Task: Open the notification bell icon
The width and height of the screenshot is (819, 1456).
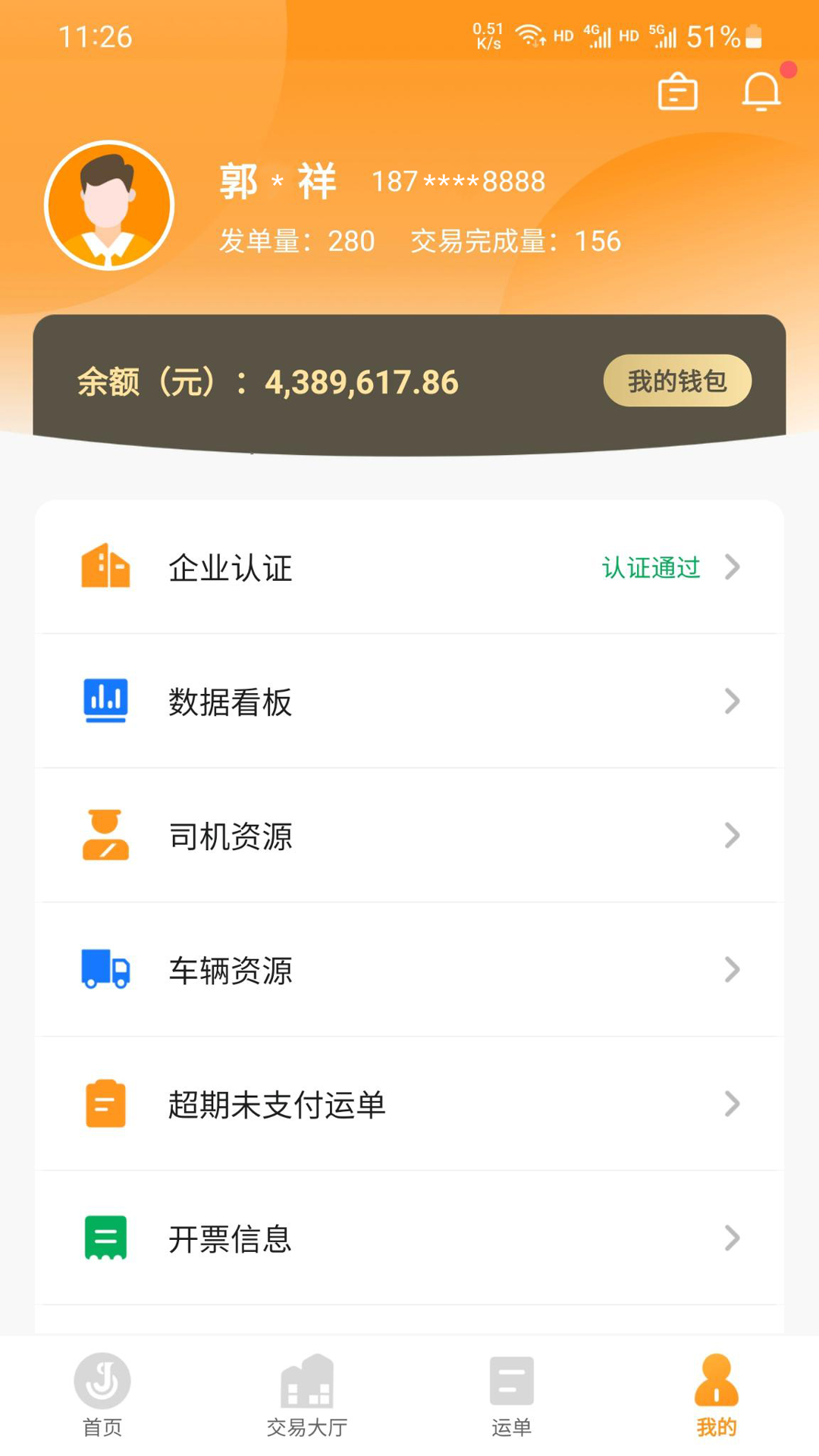Action: pyautogui.click(x=761, y=91)
